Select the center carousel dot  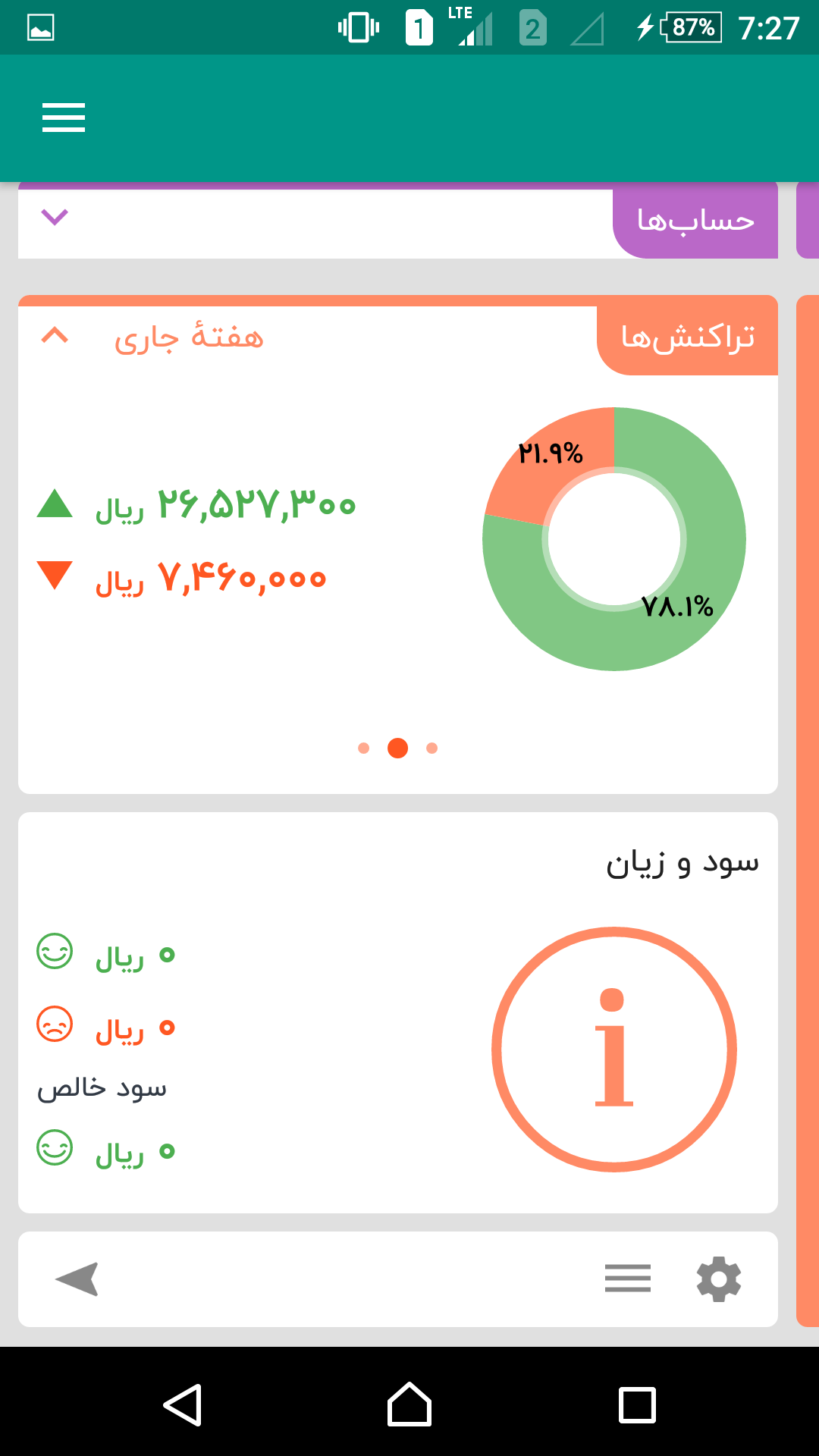[x=398, y=748]
